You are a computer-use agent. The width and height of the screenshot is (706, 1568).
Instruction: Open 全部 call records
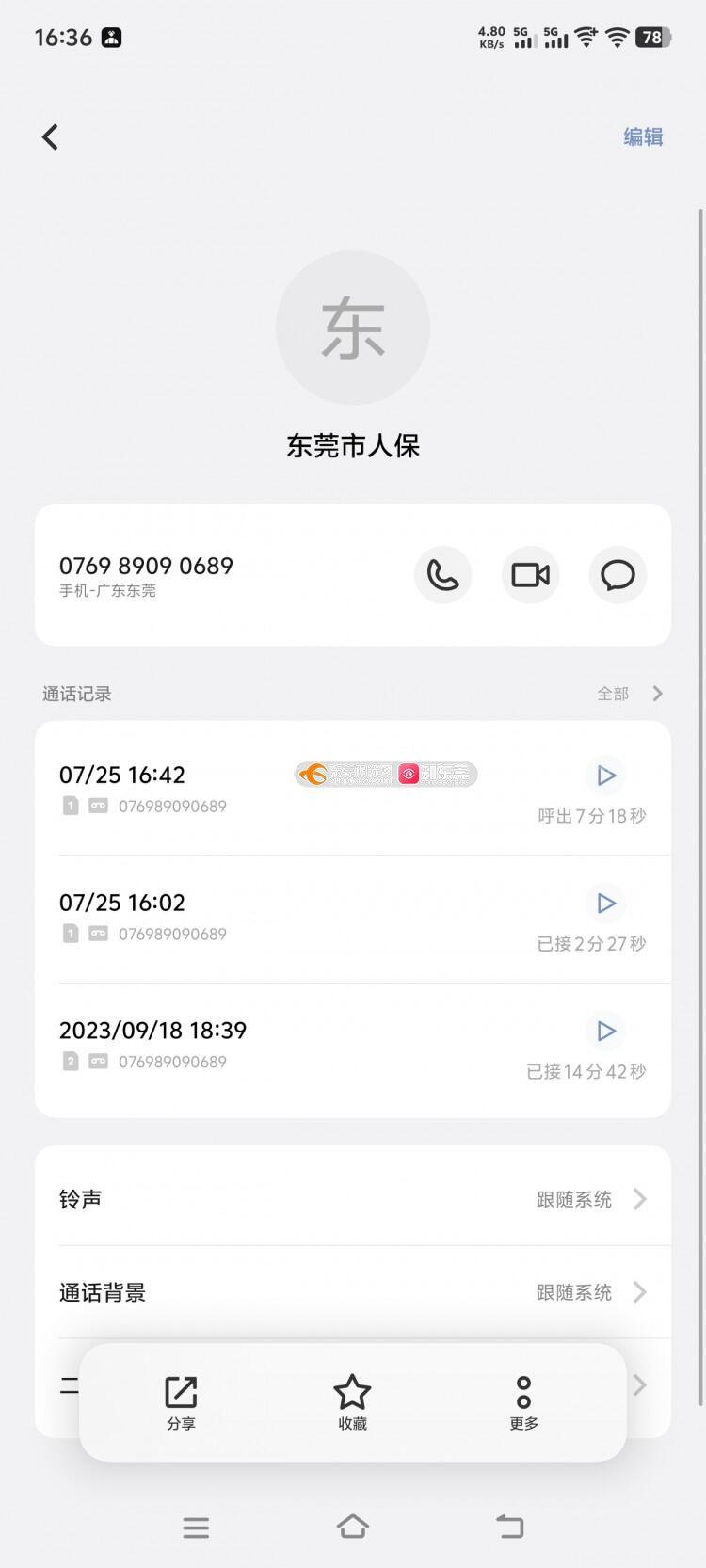[x=630, y=693]
